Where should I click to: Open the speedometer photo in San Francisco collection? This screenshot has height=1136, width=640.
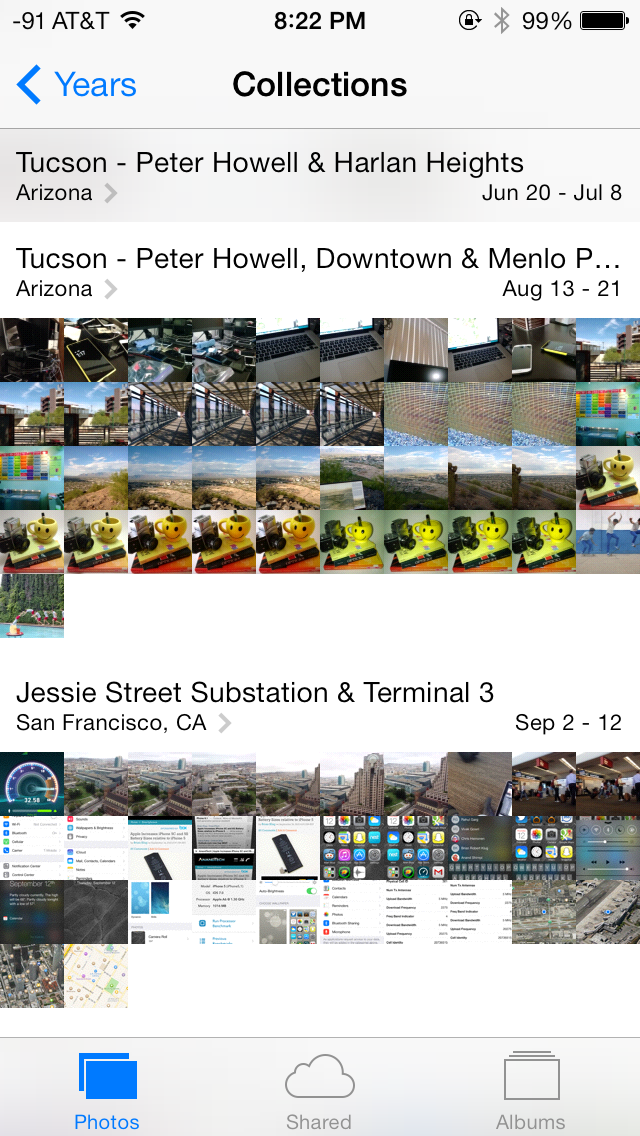point(32,785)
